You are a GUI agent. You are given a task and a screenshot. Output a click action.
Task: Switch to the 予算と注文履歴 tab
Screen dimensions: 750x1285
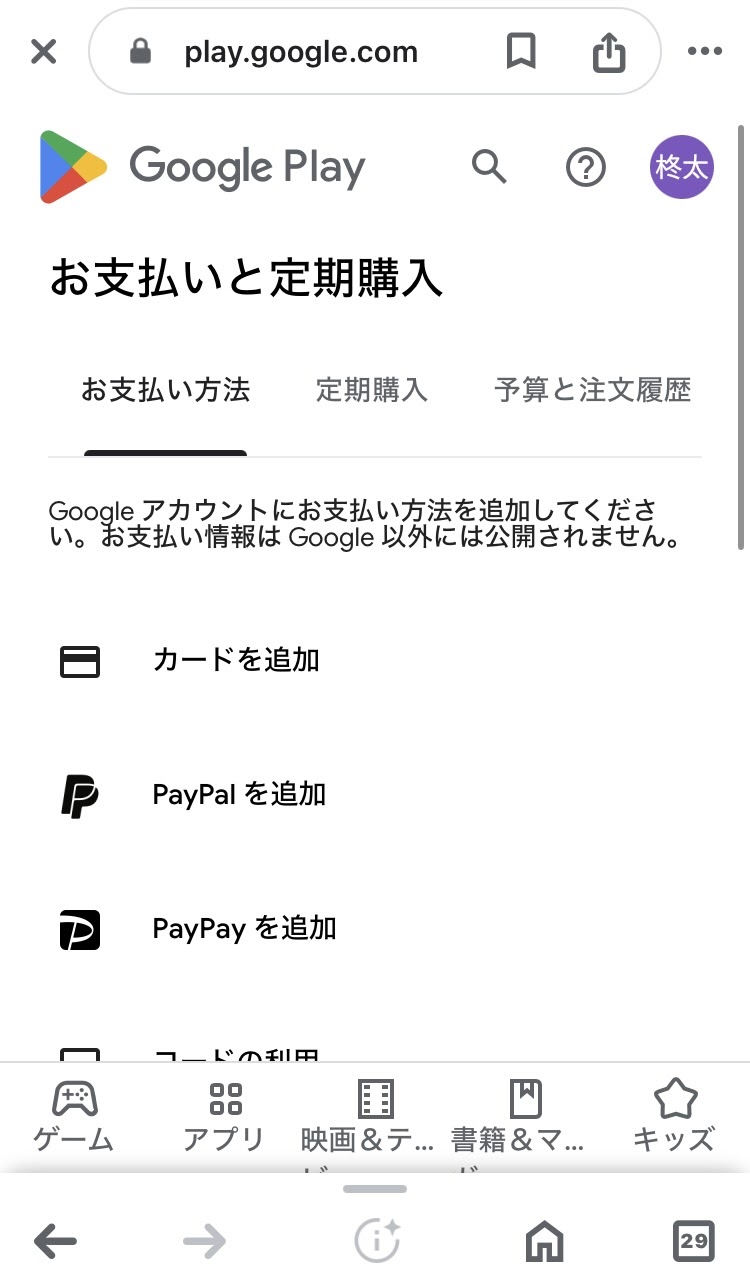point(592,390)
